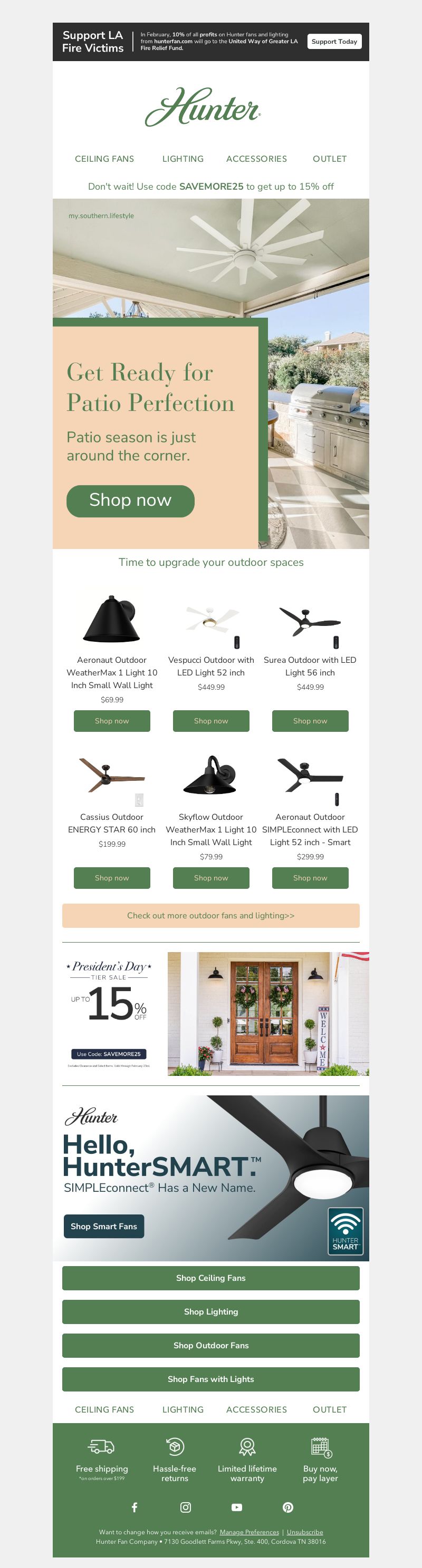Go to Accessories in the top menu
Viewport: 422px width, 1568px height.
point(256,159)
